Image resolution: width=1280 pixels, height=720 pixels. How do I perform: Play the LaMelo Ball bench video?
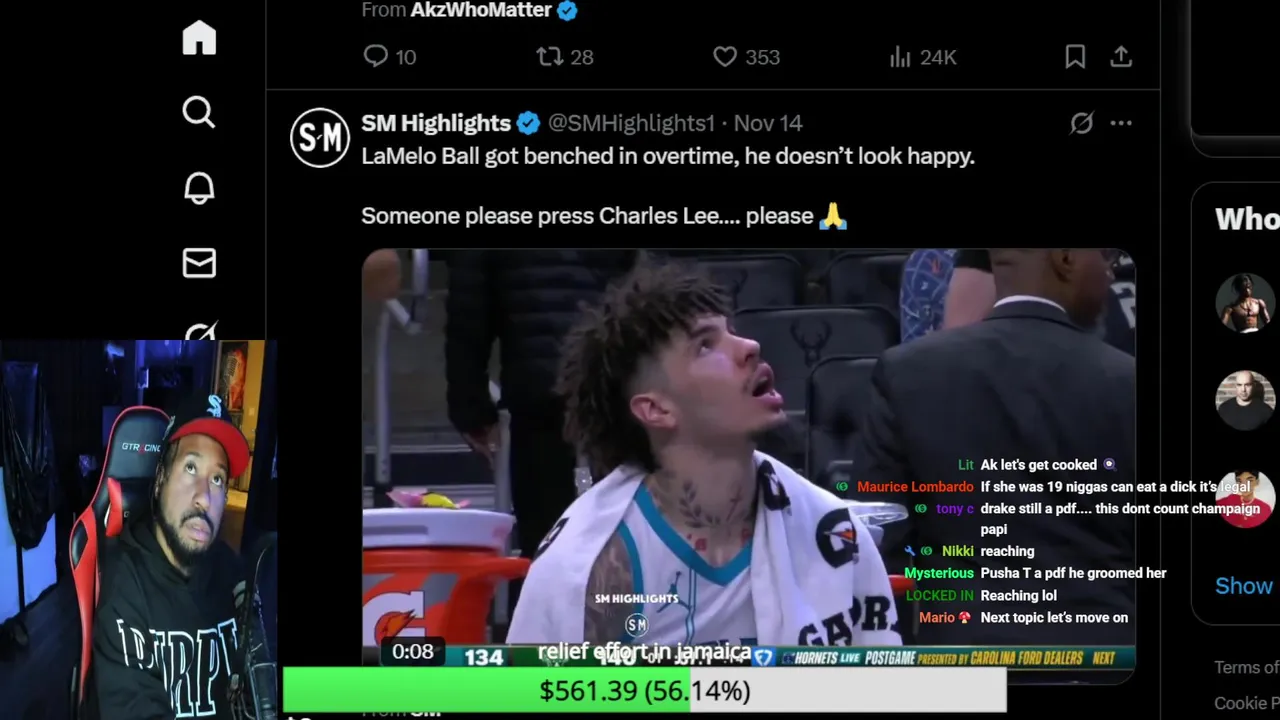coord(748,450)
